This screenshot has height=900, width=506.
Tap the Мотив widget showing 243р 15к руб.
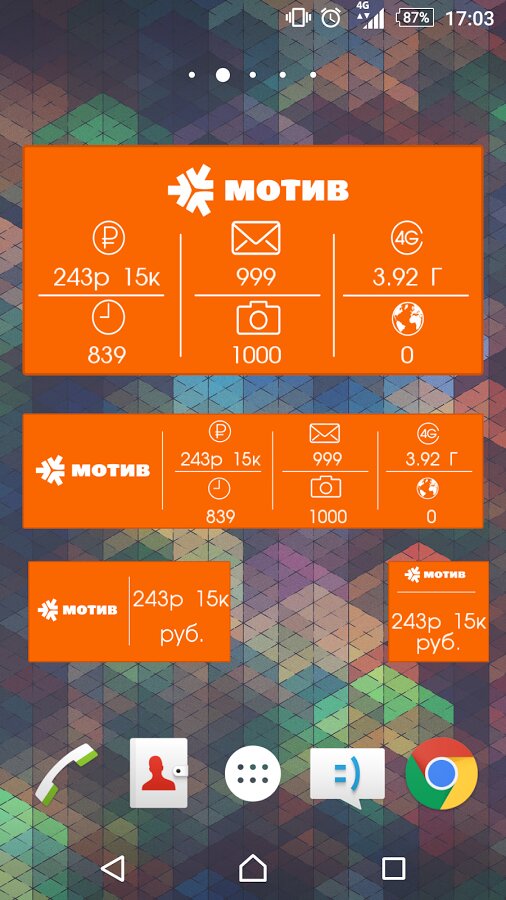pos(129,611)
